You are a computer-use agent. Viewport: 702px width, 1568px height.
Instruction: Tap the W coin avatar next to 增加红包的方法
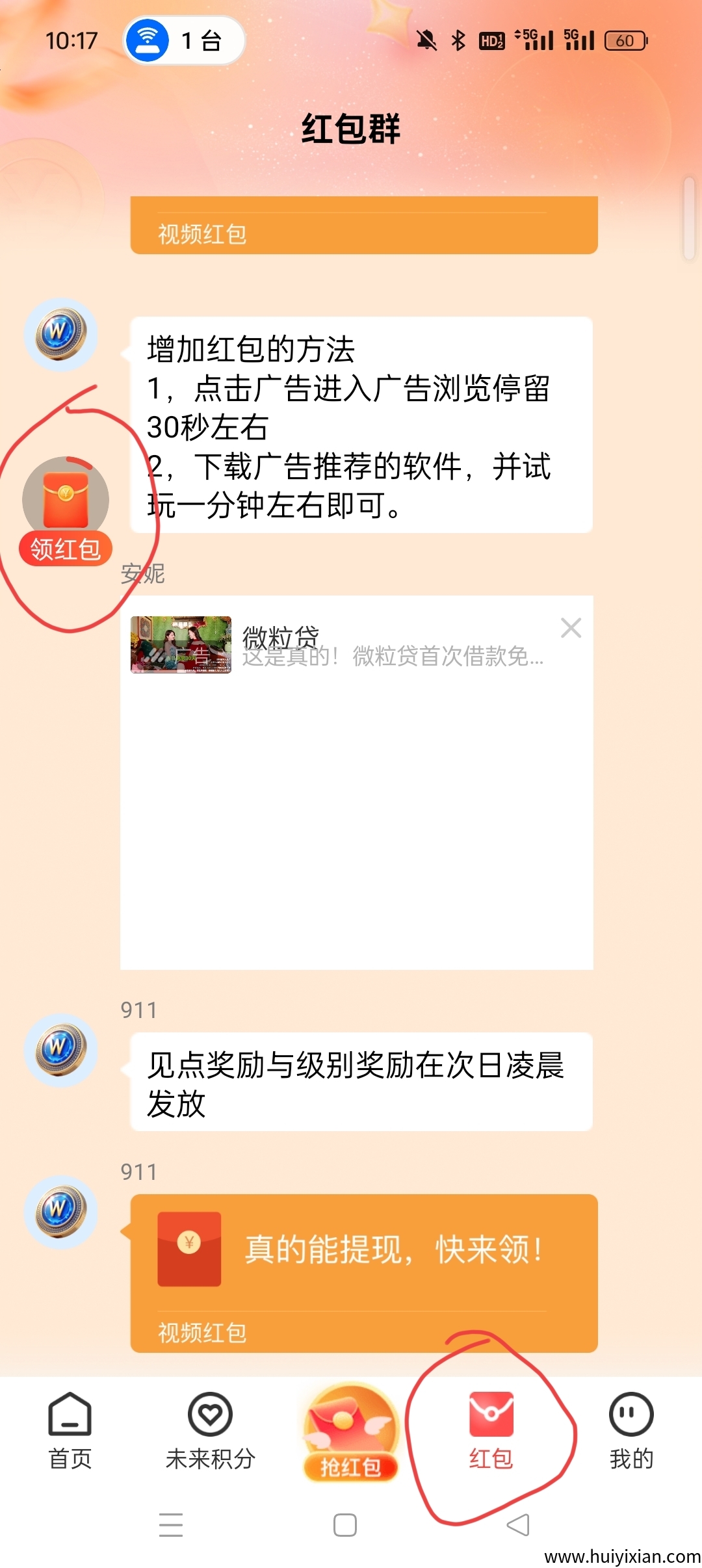pos(60,337)
